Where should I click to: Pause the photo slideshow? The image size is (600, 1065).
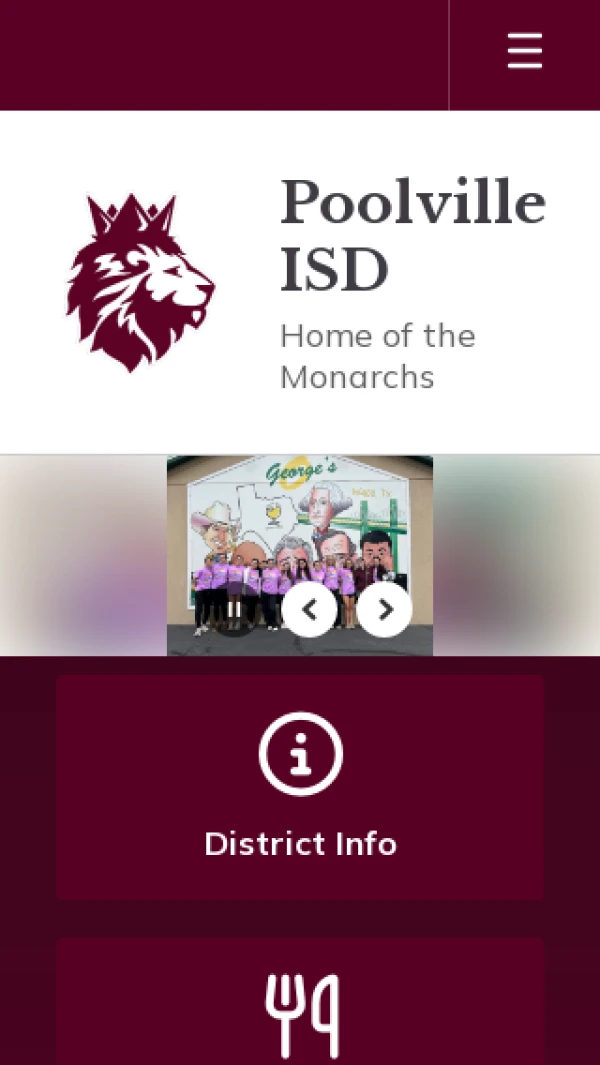234,609
